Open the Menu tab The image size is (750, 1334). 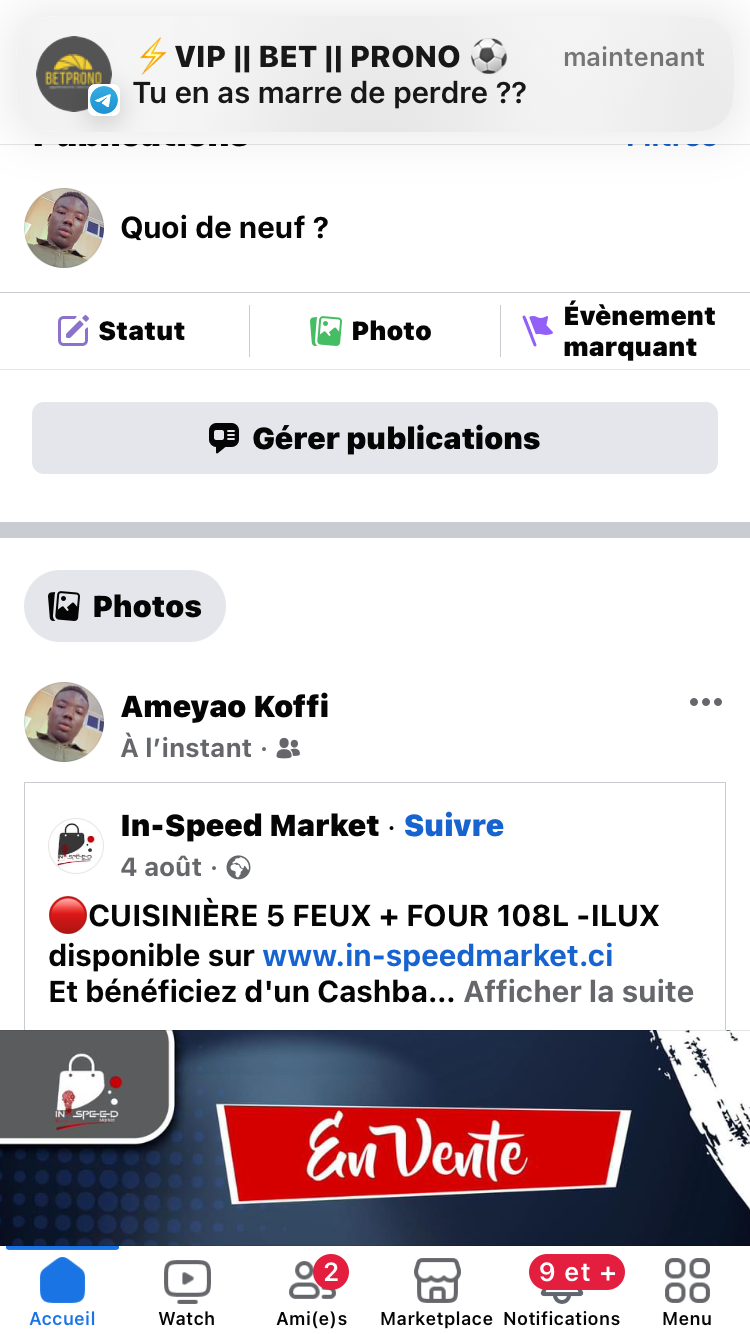(687, 1290)
